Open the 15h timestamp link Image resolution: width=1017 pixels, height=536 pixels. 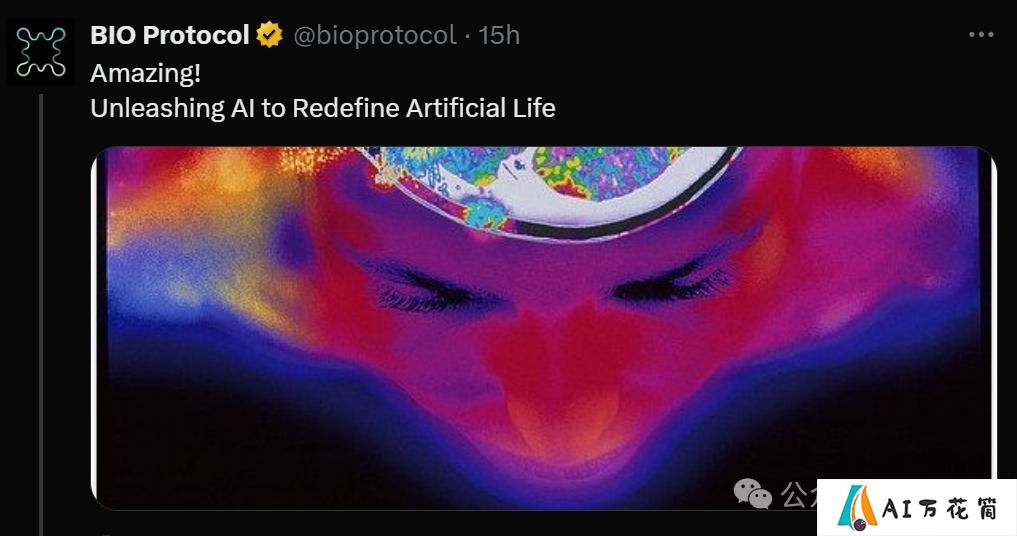pyautogui.click(x=499, y=35)
